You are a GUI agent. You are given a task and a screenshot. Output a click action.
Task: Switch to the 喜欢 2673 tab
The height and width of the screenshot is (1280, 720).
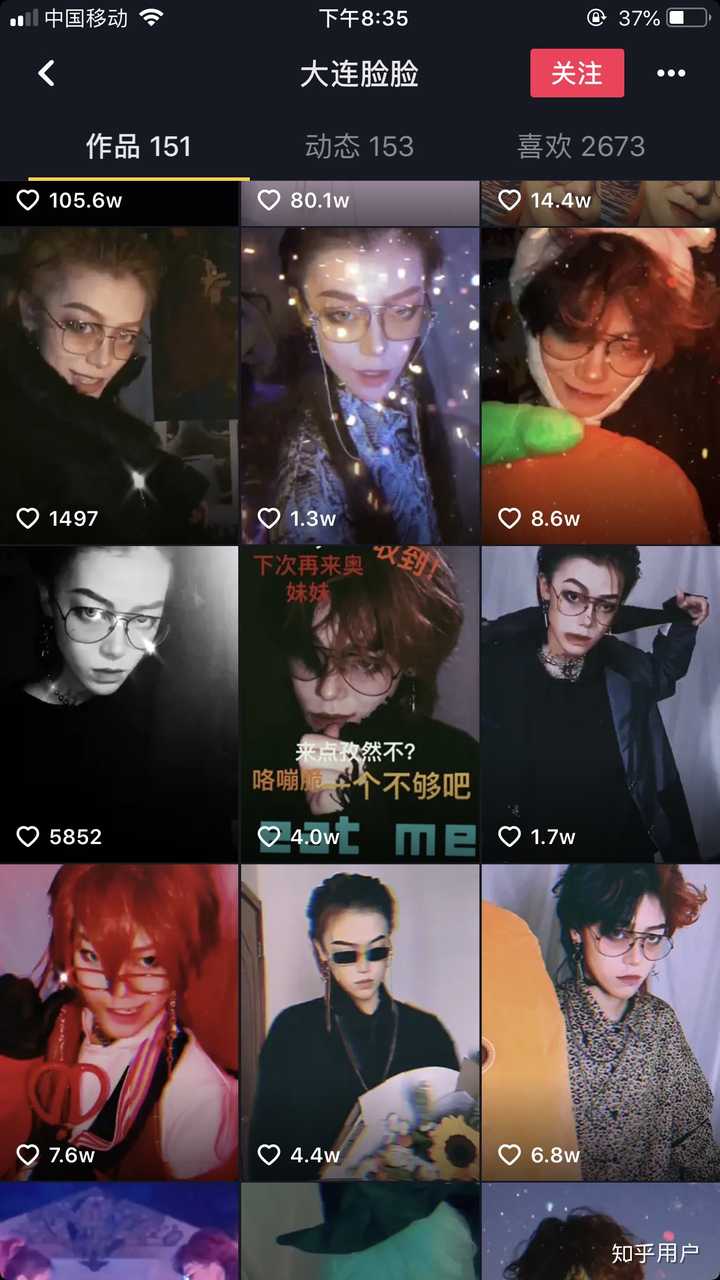(x=581, y=147)
